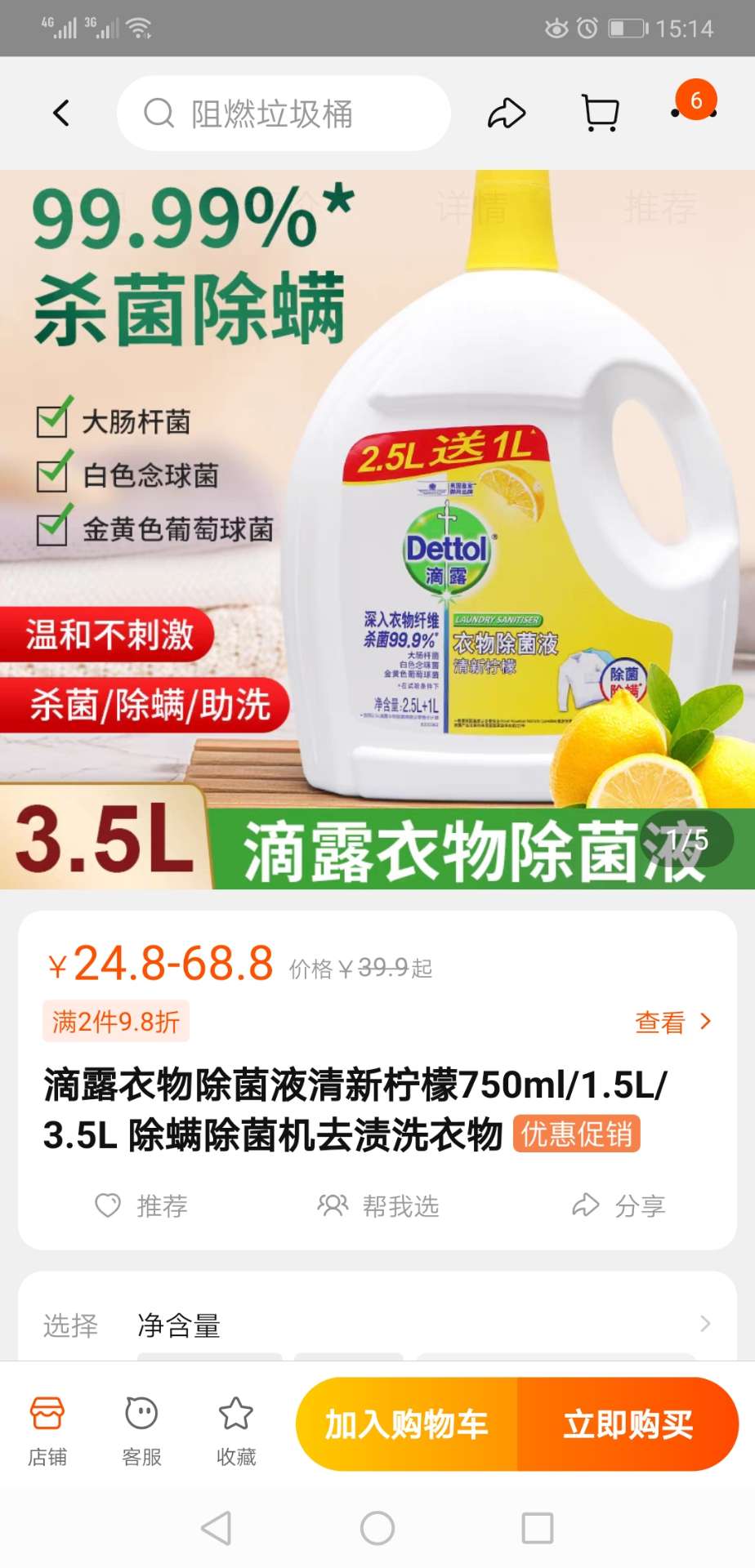Open the search box showing 阻燃垃圾桶
The height and width of the screenshot is (1568, 755).
283,114
